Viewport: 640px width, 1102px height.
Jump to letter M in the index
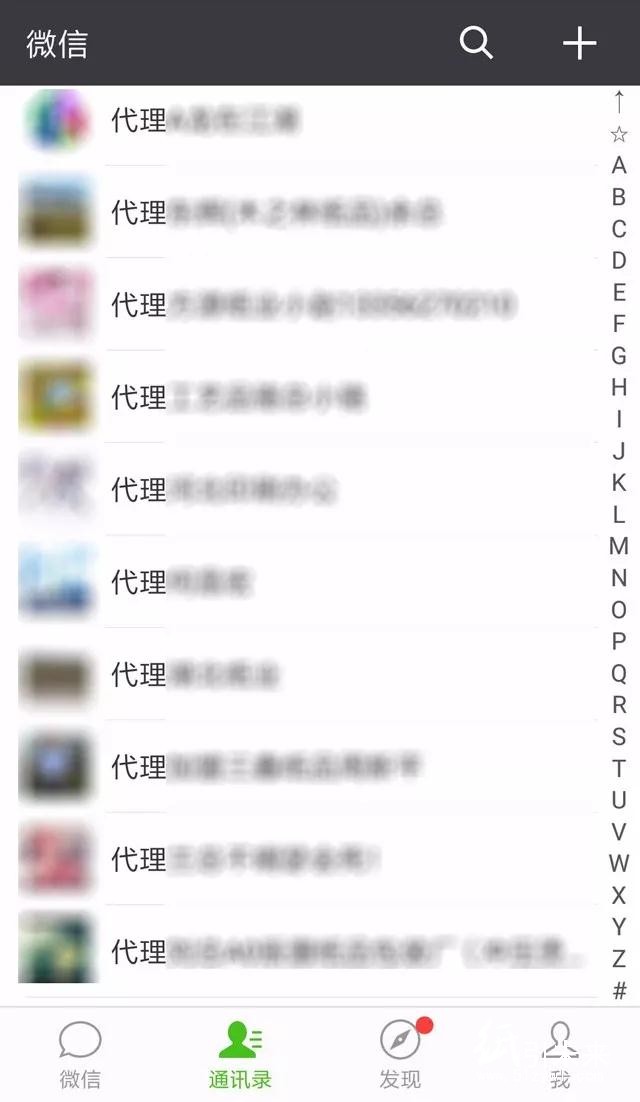tap(619, 546)
